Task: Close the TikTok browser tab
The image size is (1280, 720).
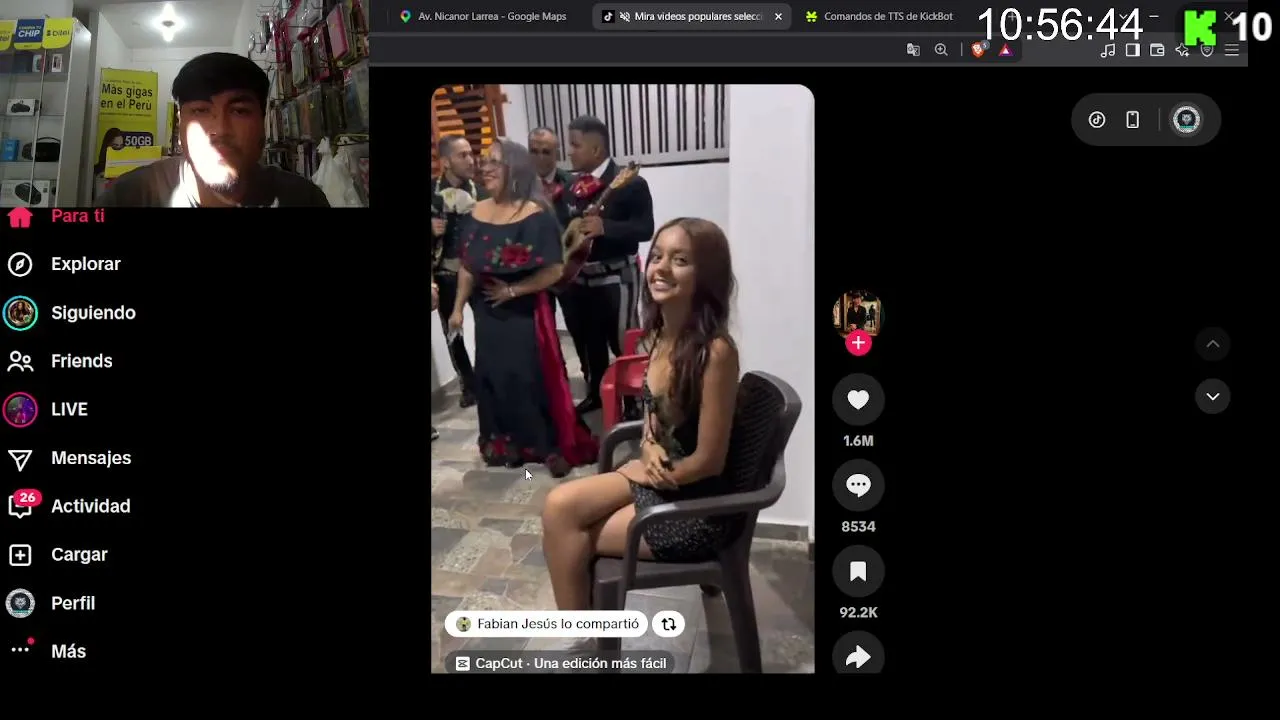Action: pyautogui.click(x=778, y=16)
